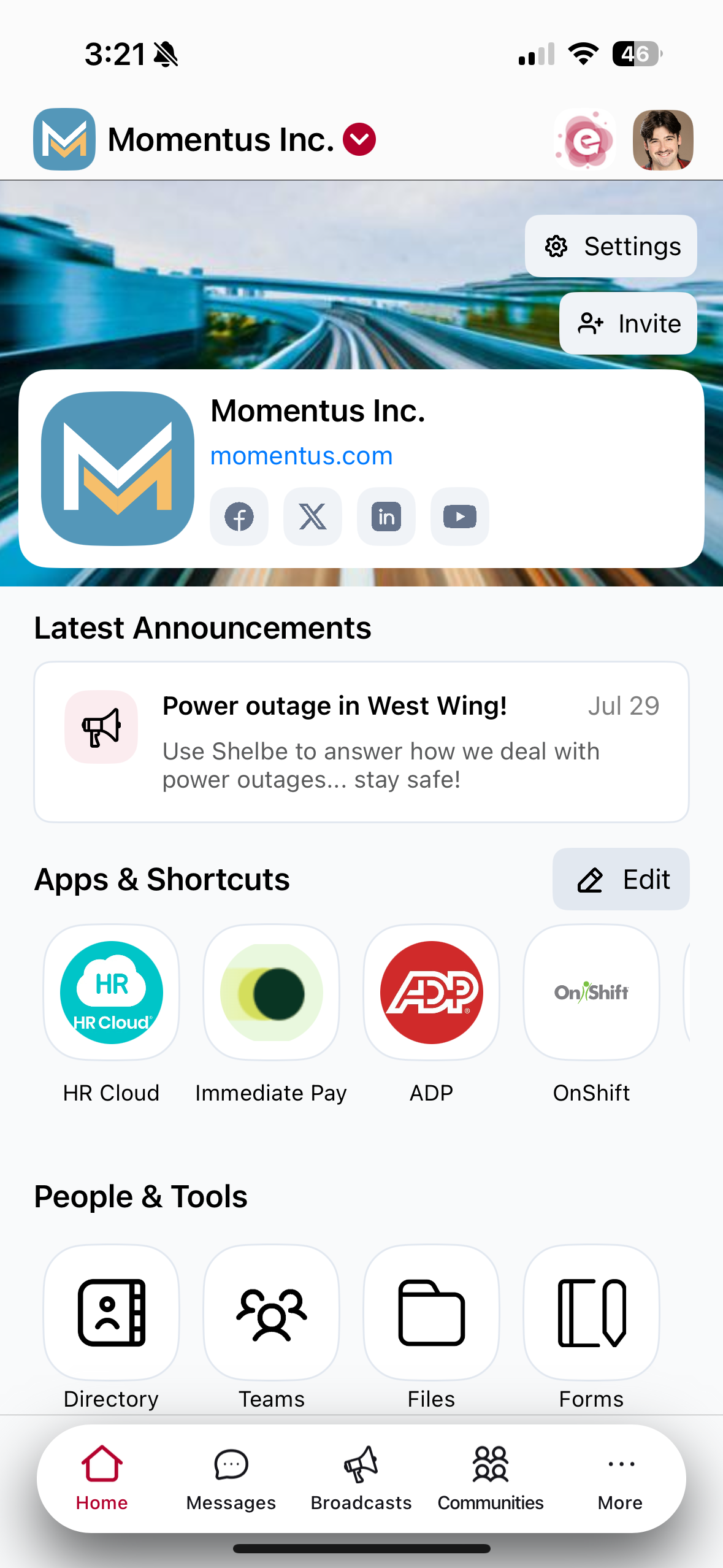
Task: Expand the Momentus Inc. workspace dropdown
Action: tap(359, 139)
